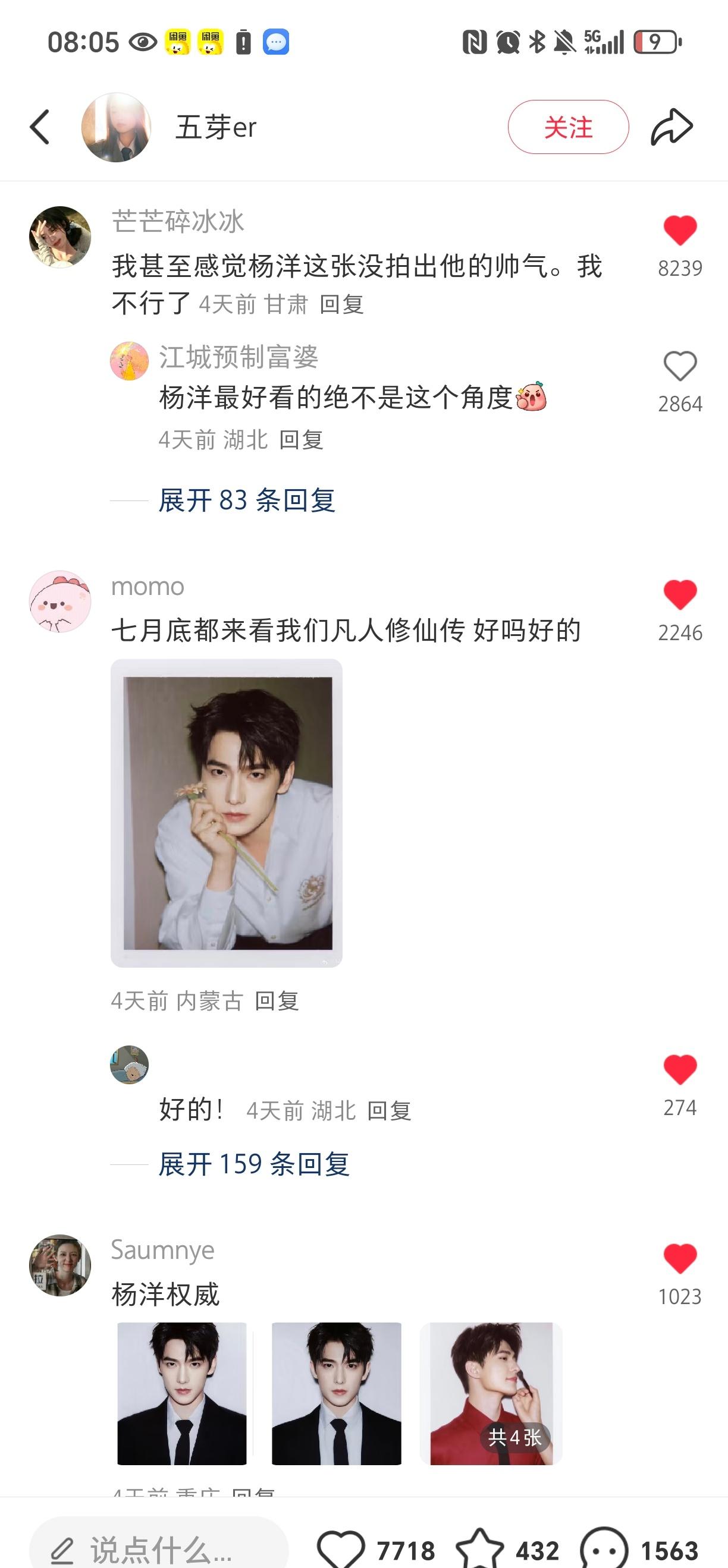Tap the 说点什么 comment input field

[x=158, y=1549]
